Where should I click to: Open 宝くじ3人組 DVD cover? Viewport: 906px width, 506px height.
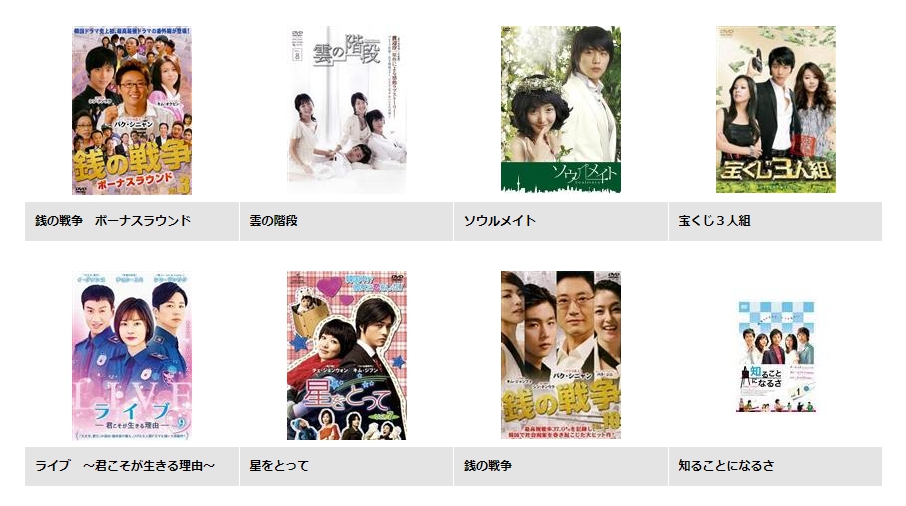click(775, 110)
